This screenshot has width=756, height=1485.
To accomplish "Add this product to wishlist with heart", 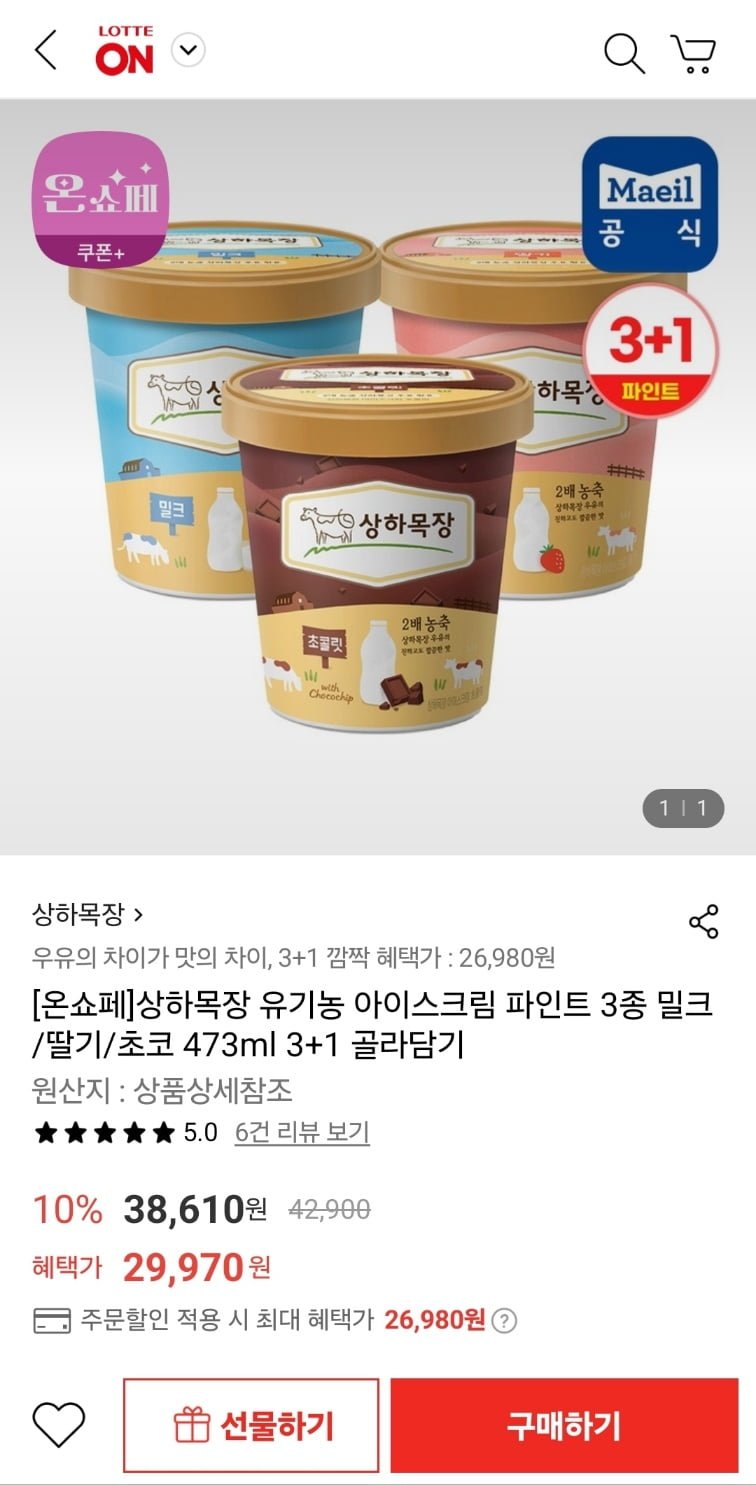I will pos(59,1424).
